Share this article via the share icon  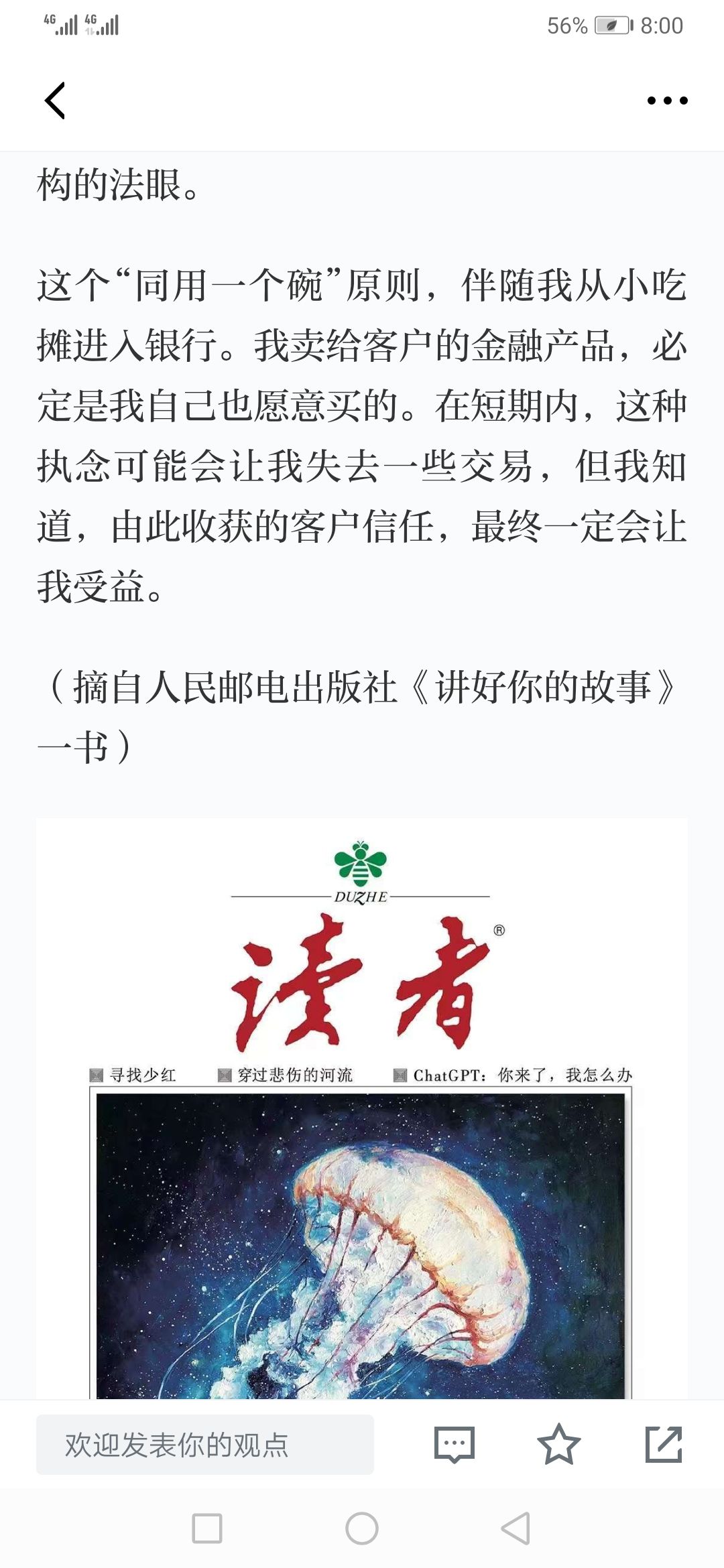click(664, 1445)
